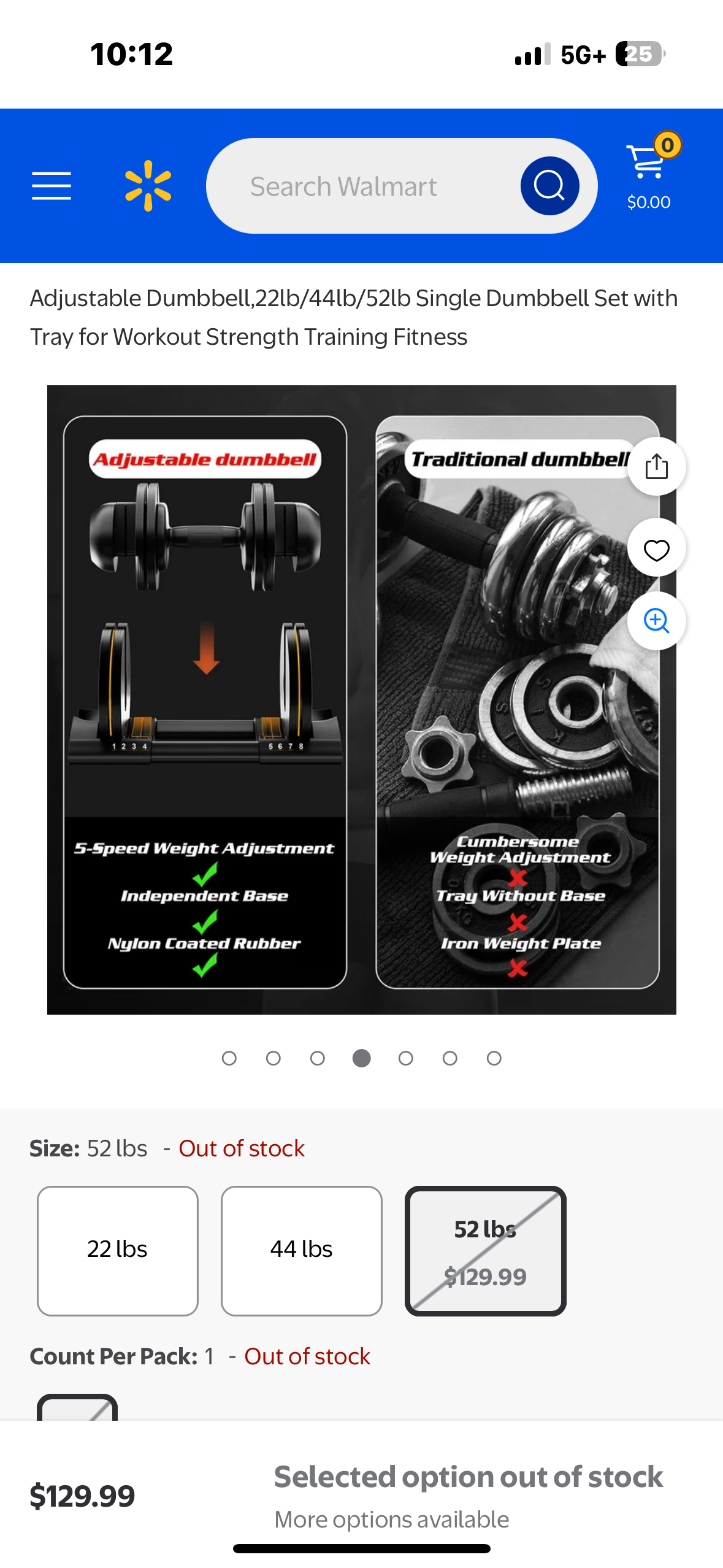
Task: Select the 52 lbs $129.99 option
Action: coord(485,1250)
